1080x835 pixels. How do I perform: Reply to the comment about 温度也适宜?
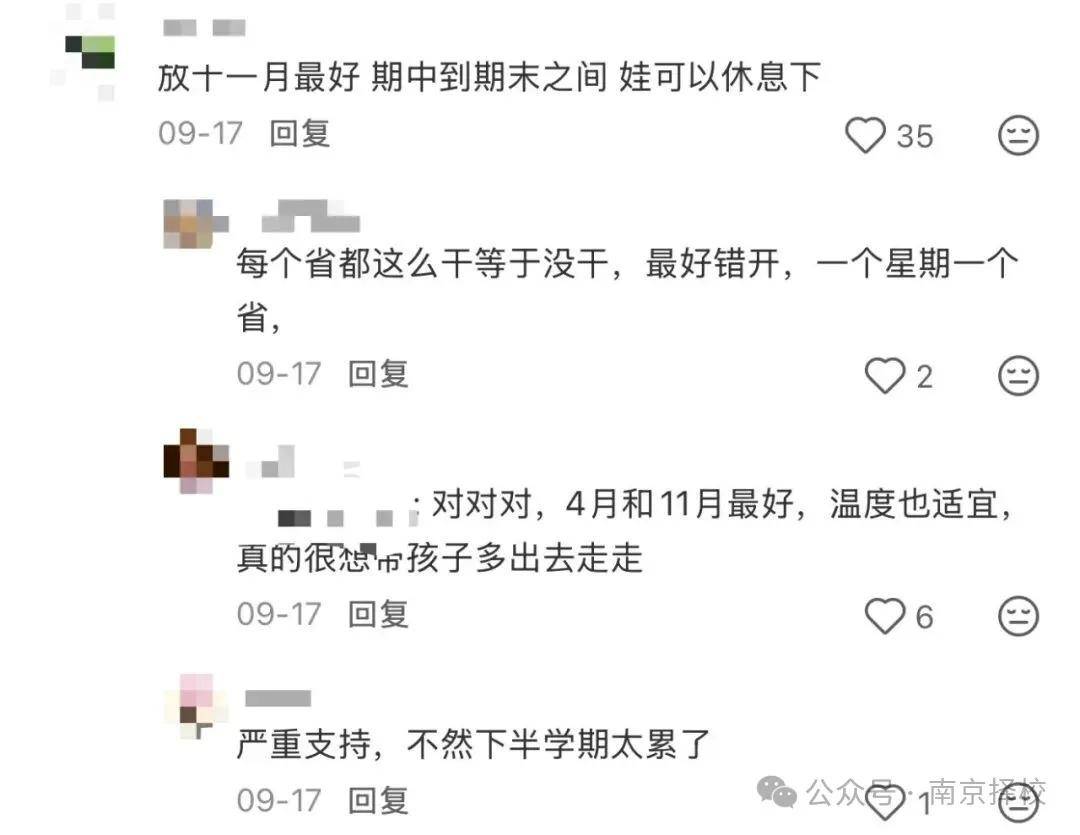[x=378, y=614]
